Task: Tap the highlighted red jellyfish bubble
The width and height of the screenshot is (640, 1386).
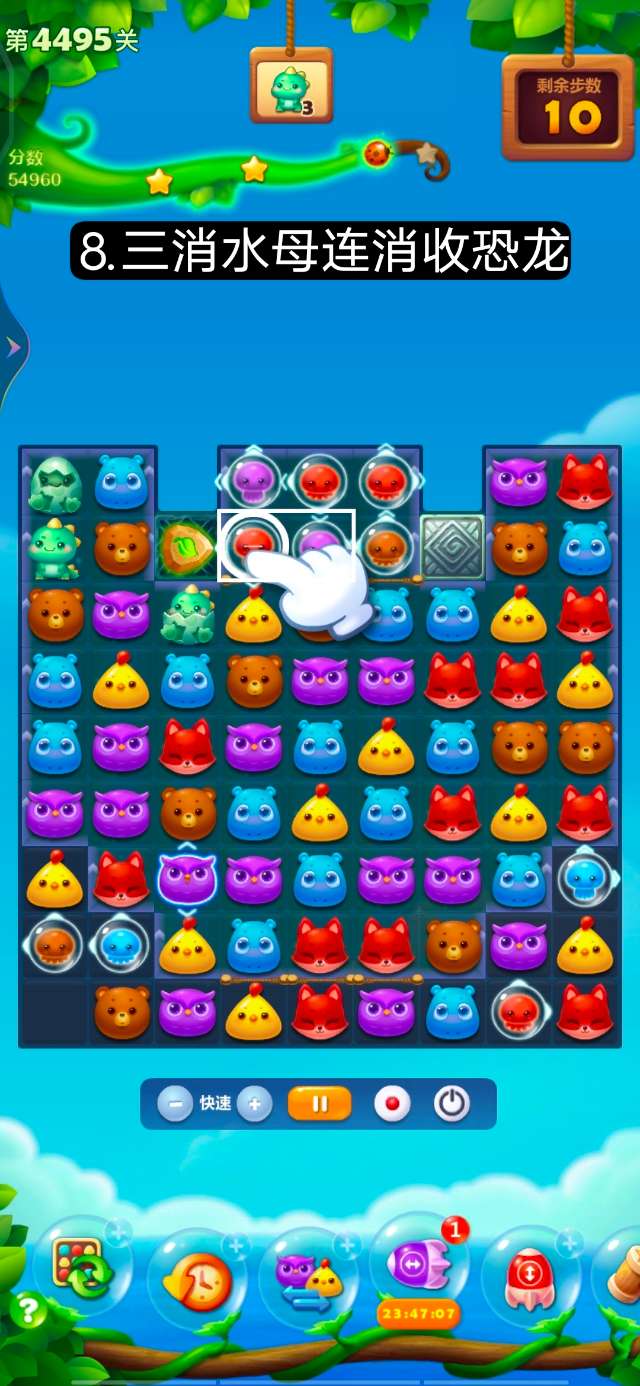Action: 253,544
